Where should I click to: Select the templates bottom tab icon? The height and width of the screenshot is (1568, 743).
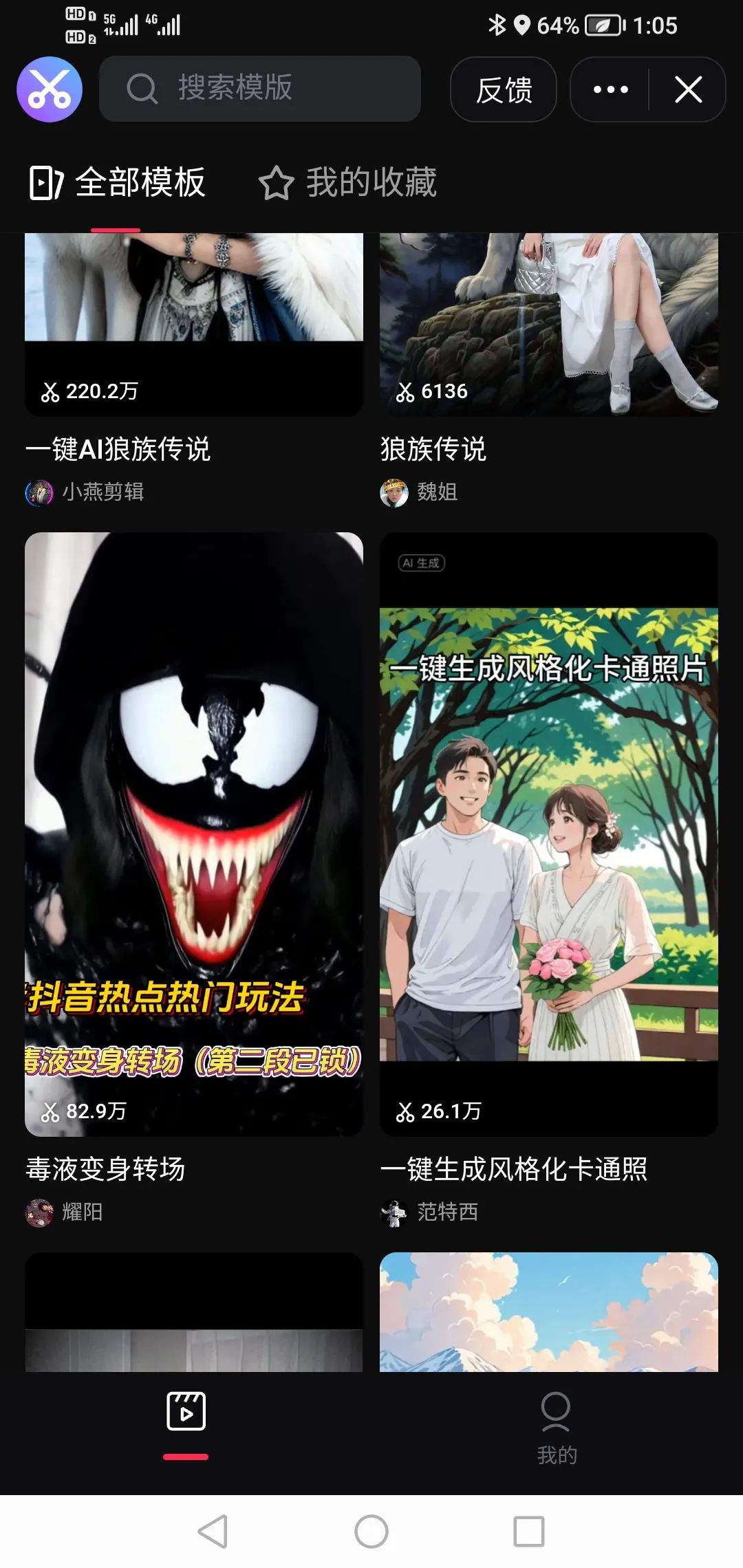click(x=186, y=1413)
